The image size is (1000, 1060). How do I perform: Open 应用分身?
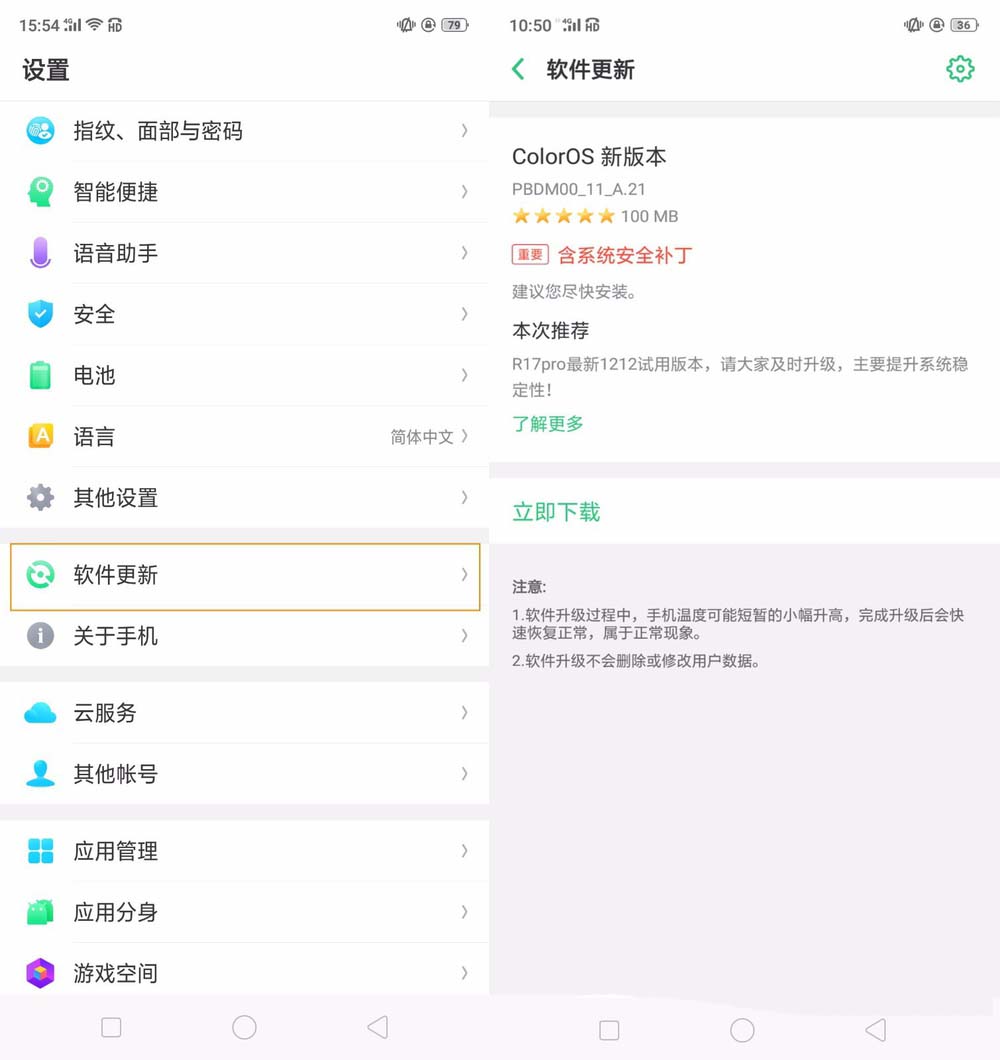(245, 912)
